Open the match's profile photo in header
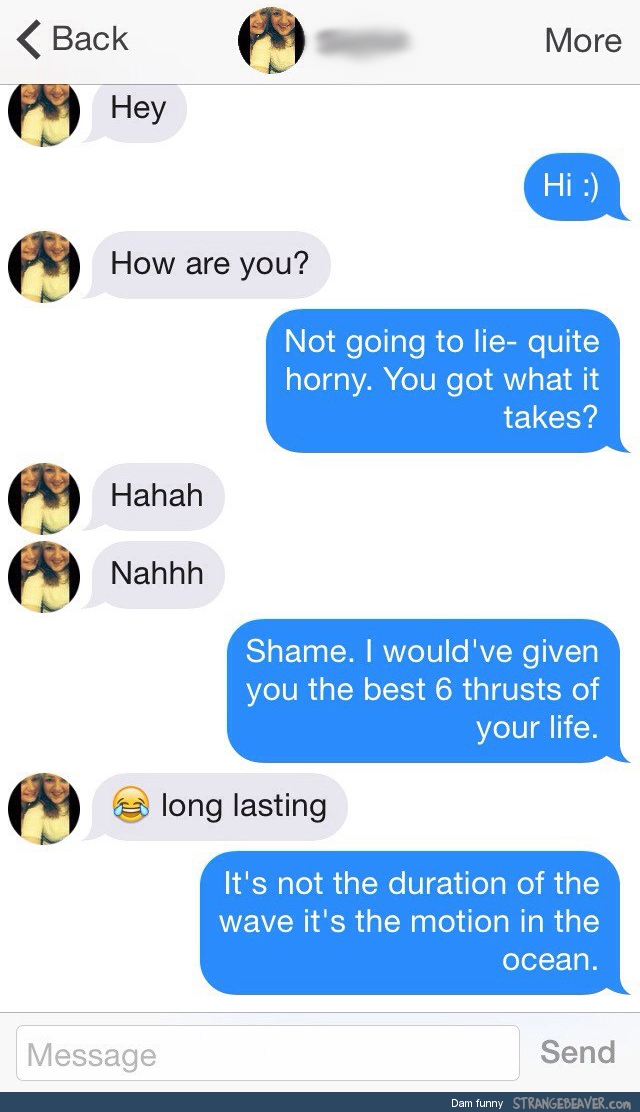The width and height of the screenshot is (640, 1112). 270,41
